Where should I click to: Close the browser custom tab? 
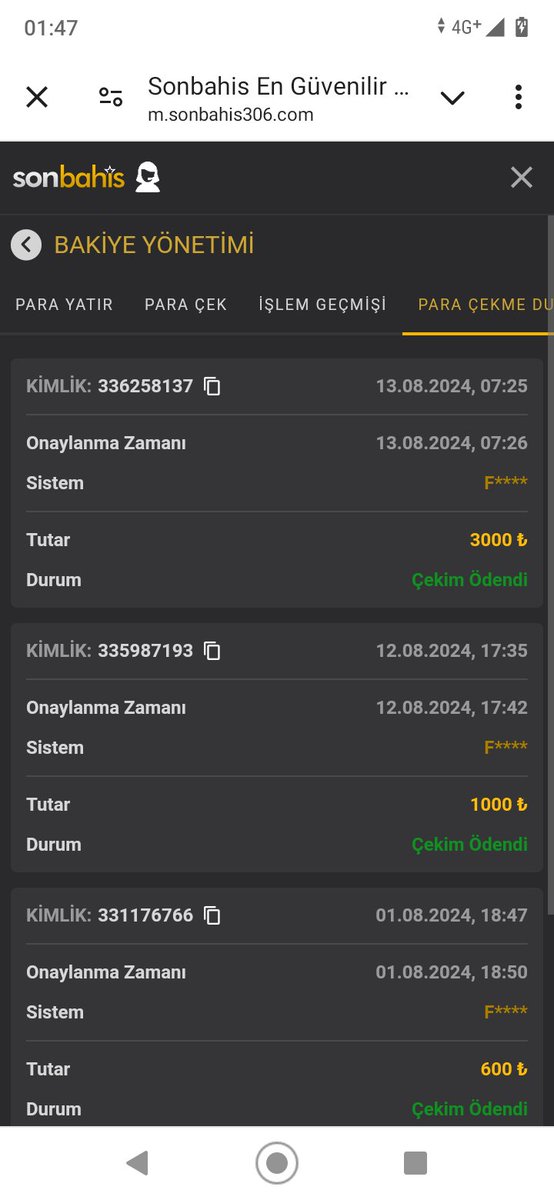(x=37, y=97)
